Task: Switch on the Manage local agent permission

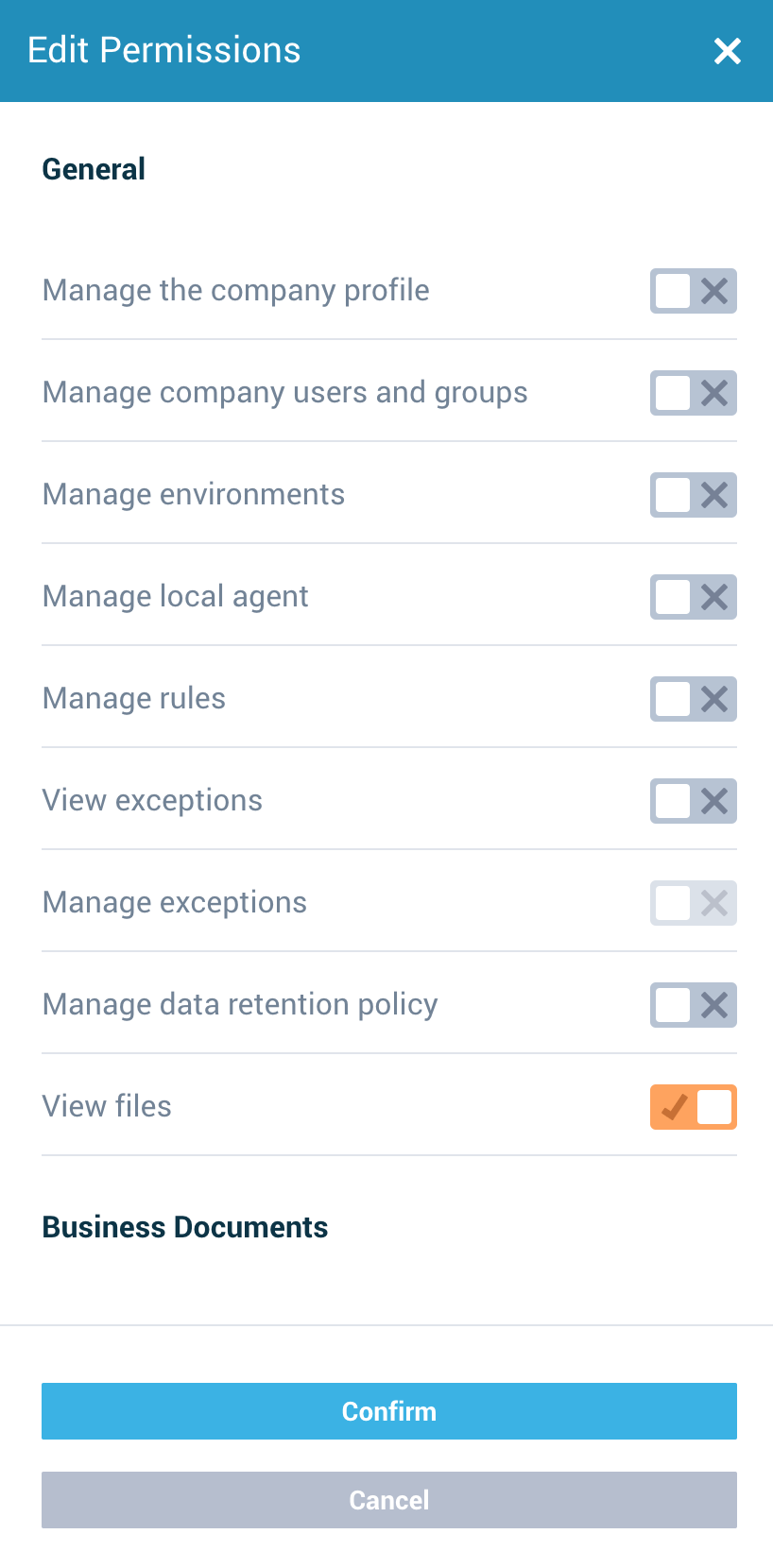Action: tap(693, 597)
